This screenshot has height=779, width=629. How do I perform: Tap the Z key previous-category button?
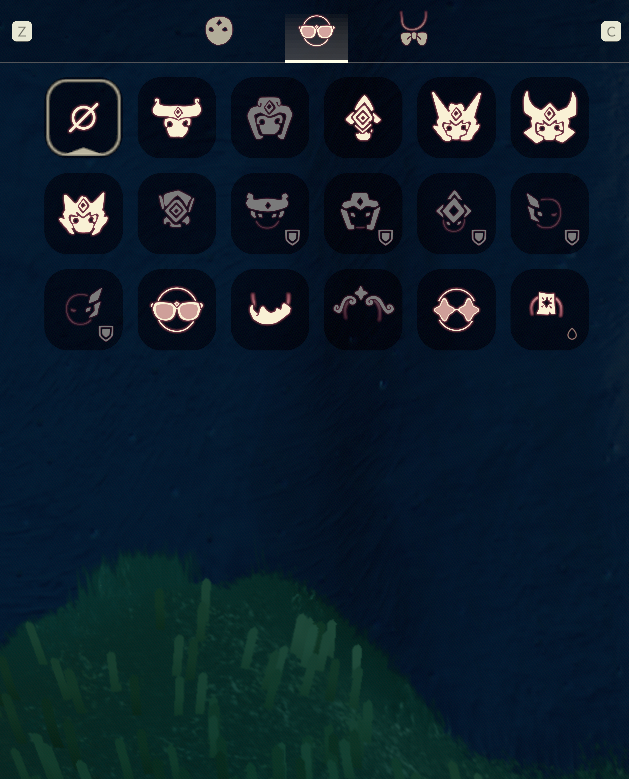coord(21,31)
